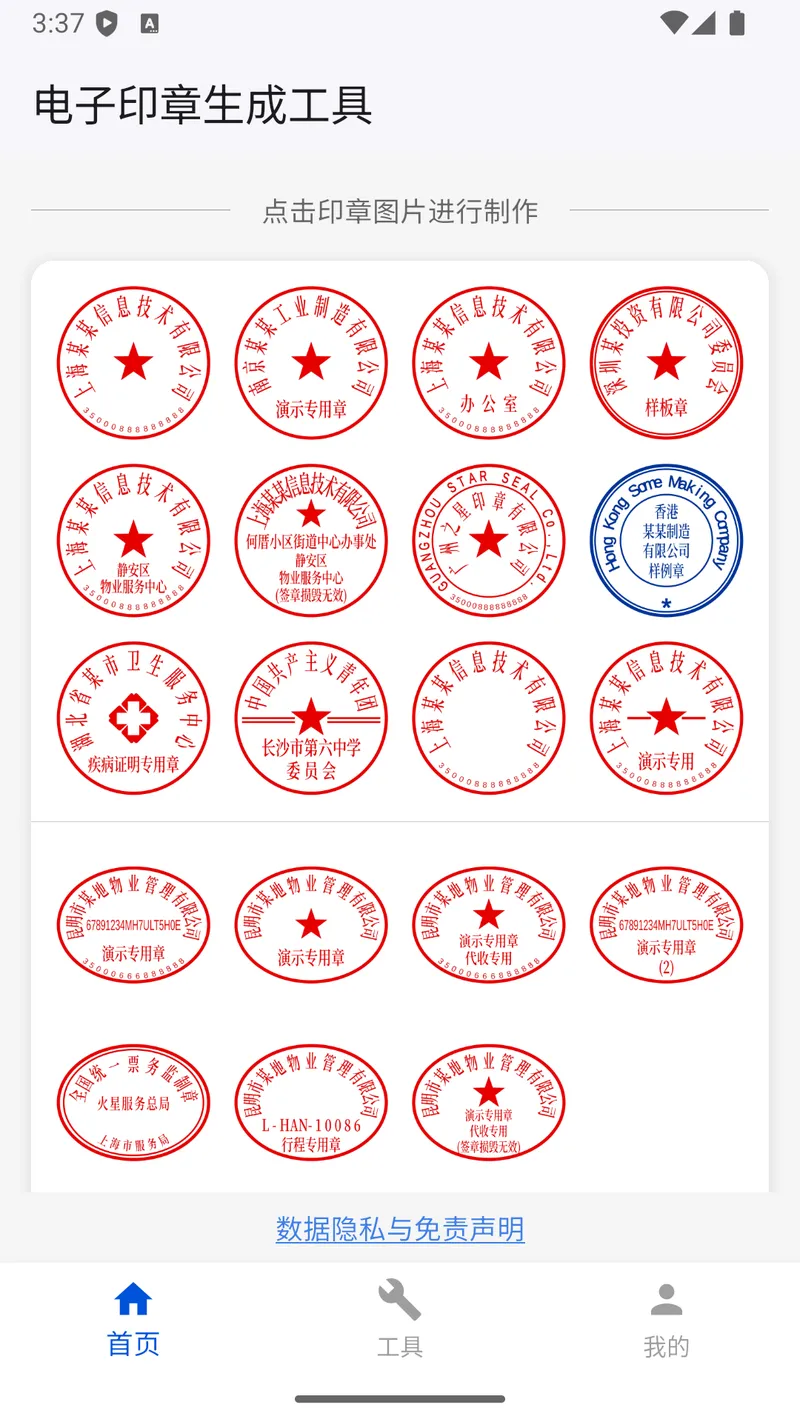Choose the blue Hong Kong company seal
Viewport: 800px width, 1422px height.
point(666,540)
